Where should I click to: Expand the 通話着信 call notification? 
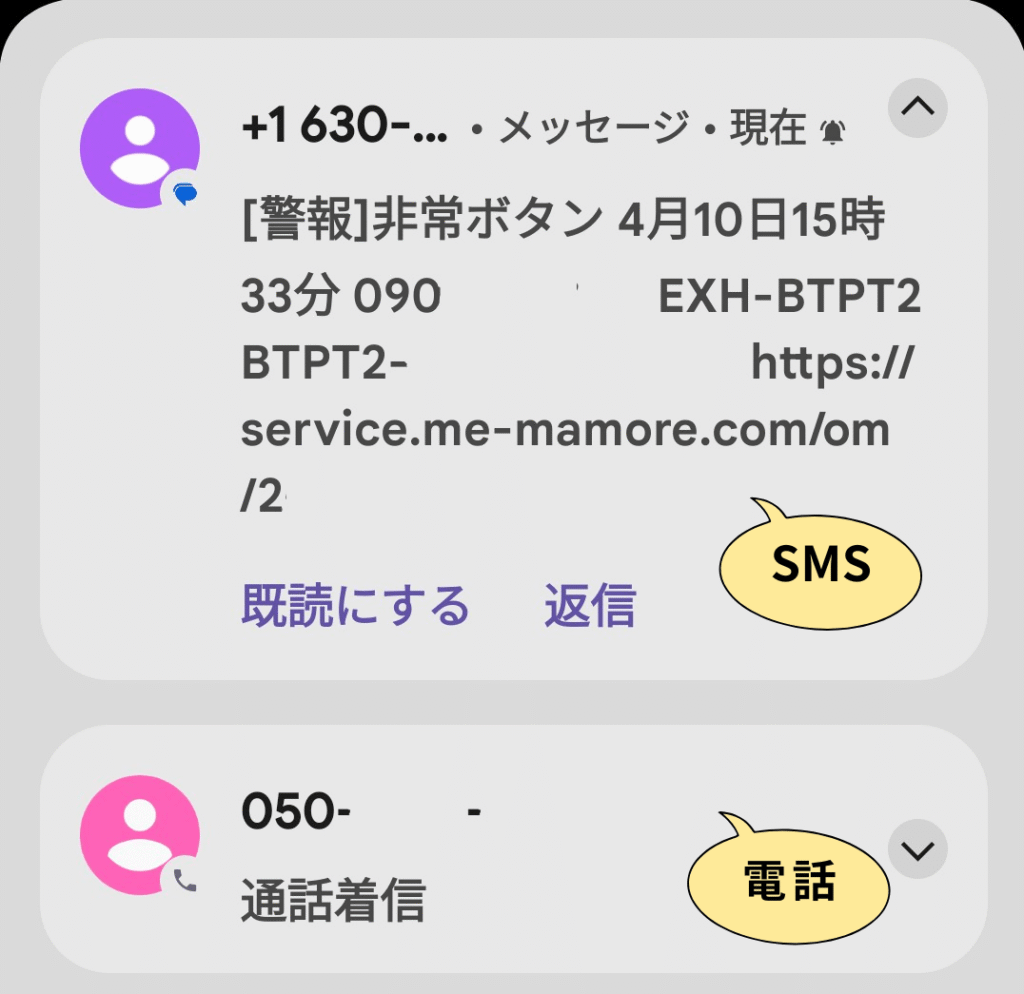[917, 850]
